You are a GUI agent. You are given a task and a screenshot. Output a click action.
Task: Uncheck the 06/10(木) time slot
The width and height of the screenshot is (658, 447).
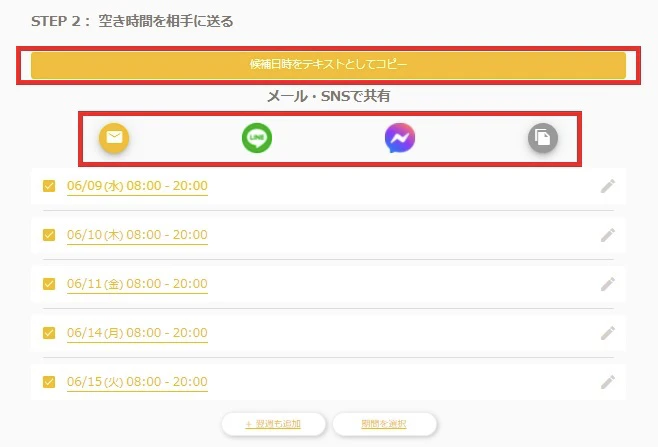(49, 235)
